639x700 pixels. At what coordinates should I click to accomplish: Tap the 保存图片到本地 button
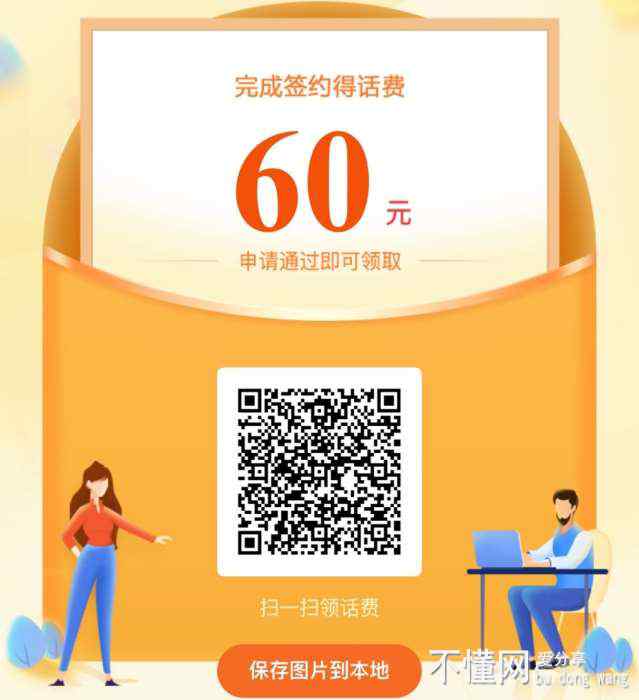point(319,670)
